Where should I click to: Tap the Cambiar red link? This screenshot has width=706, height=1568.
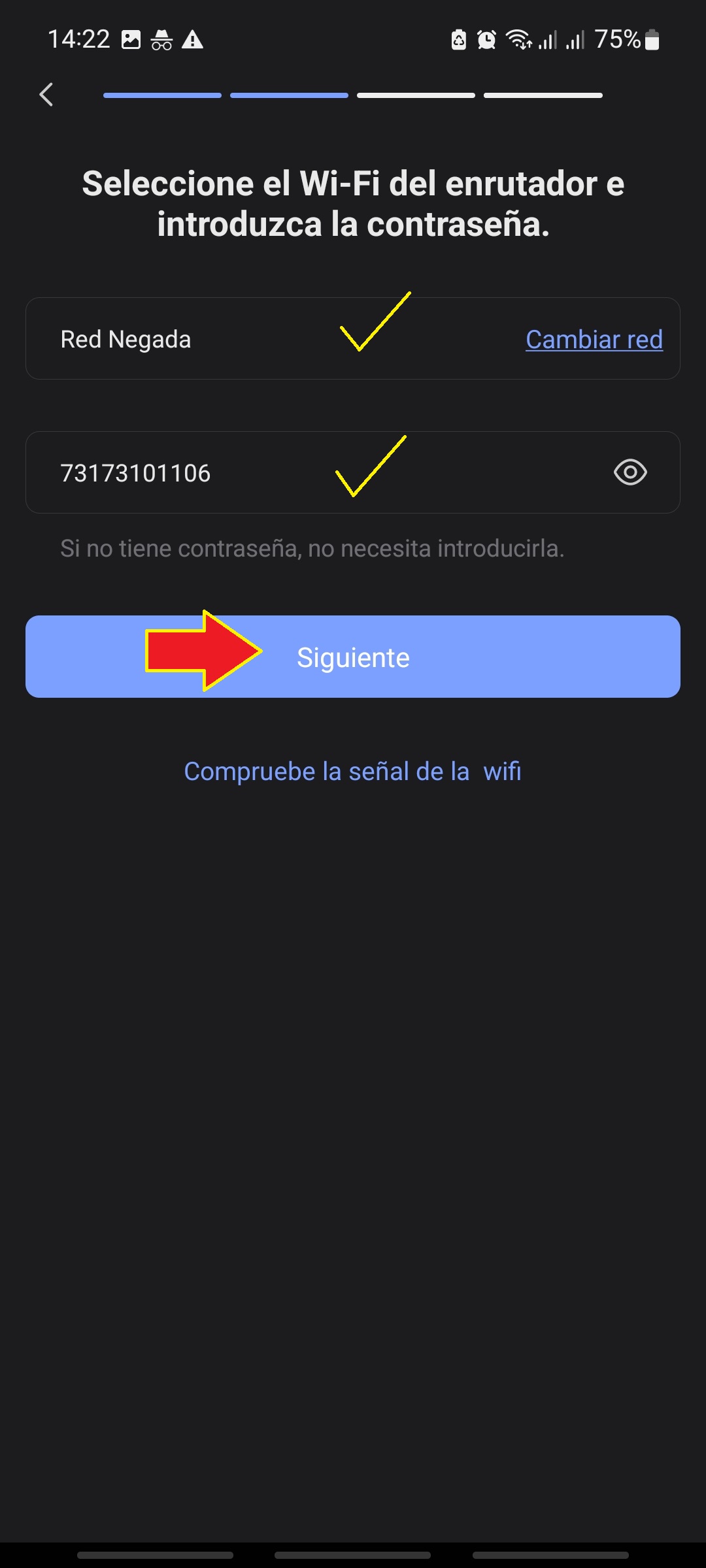[x=594, y=340]
